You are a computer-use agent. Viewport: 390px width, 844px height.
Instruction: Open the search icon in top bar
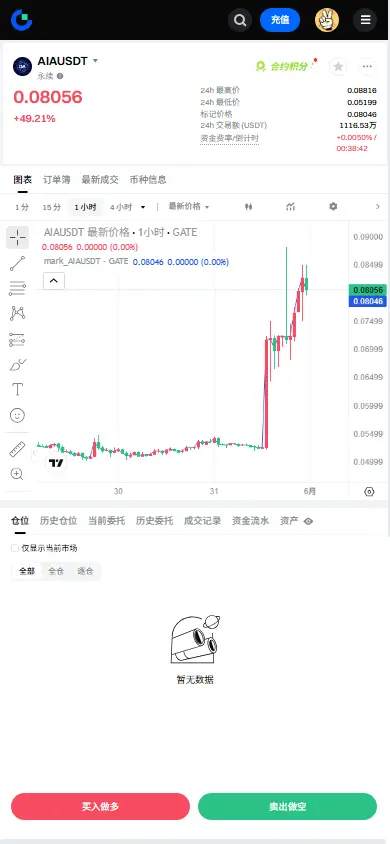240,20
